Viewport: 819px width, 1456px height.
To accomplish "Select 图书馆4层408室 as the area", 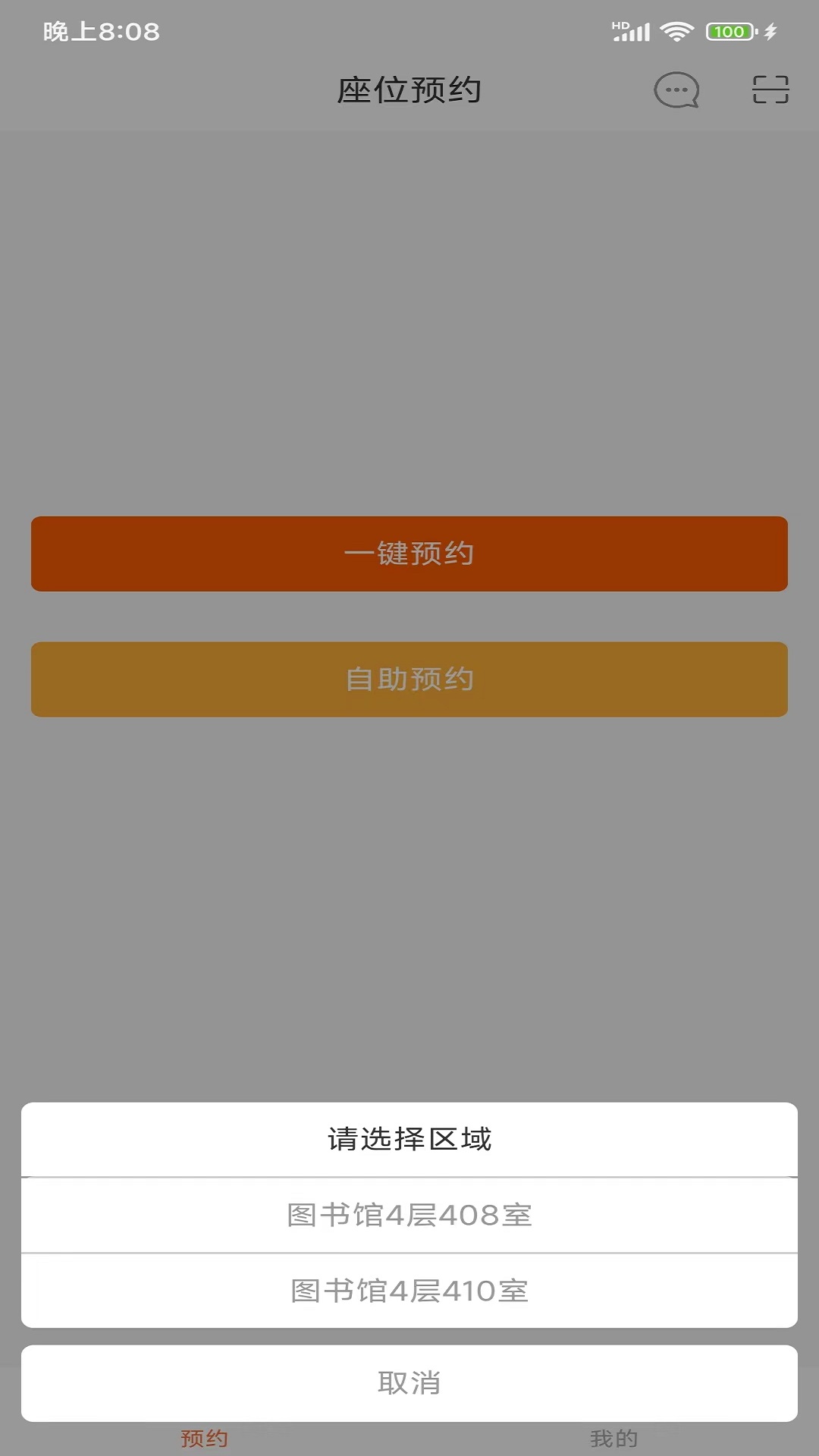I will pos(409,1215).
